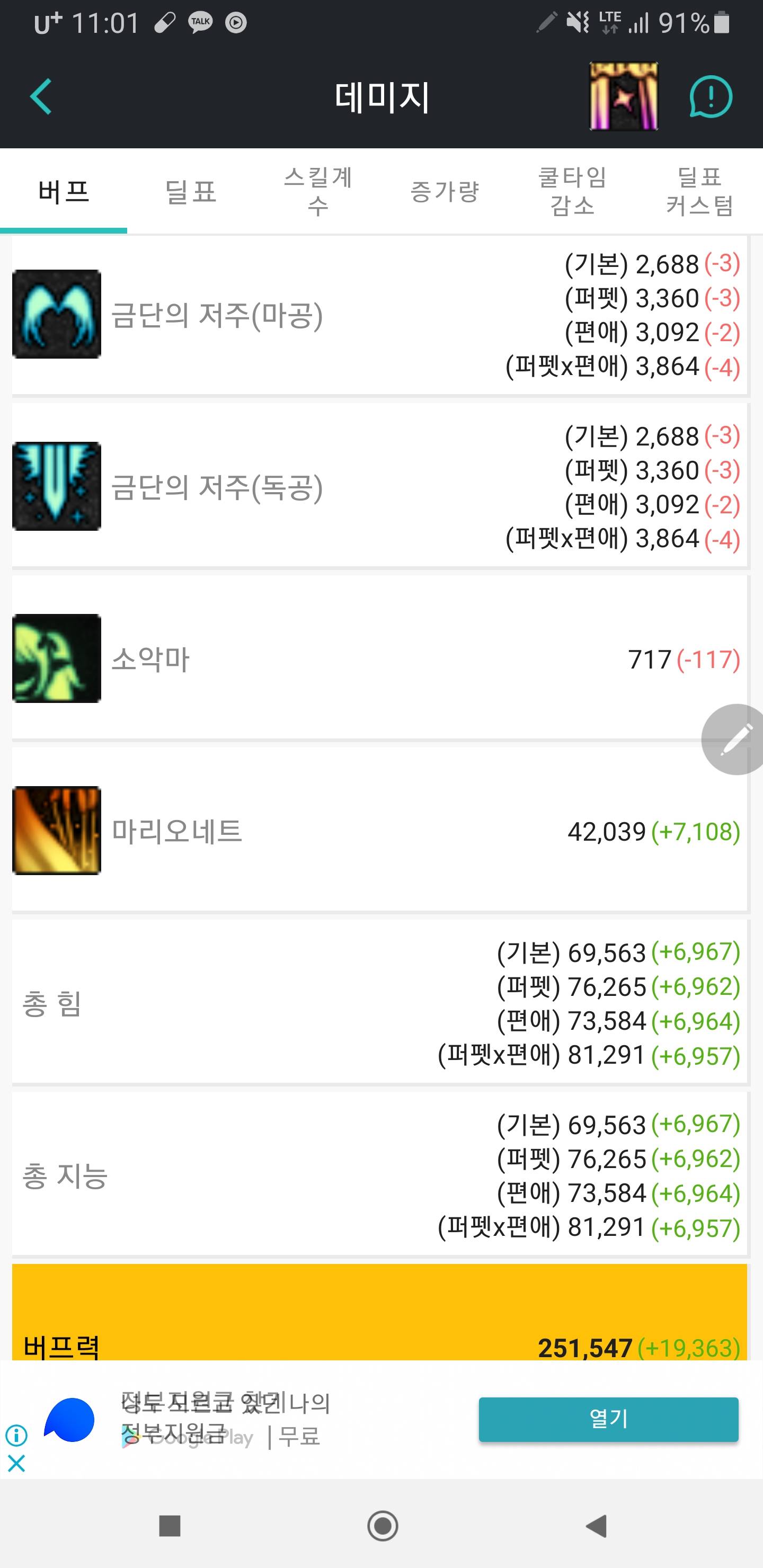
Task: Tap the 열기 button on the ad
Action: (608, 1420)
